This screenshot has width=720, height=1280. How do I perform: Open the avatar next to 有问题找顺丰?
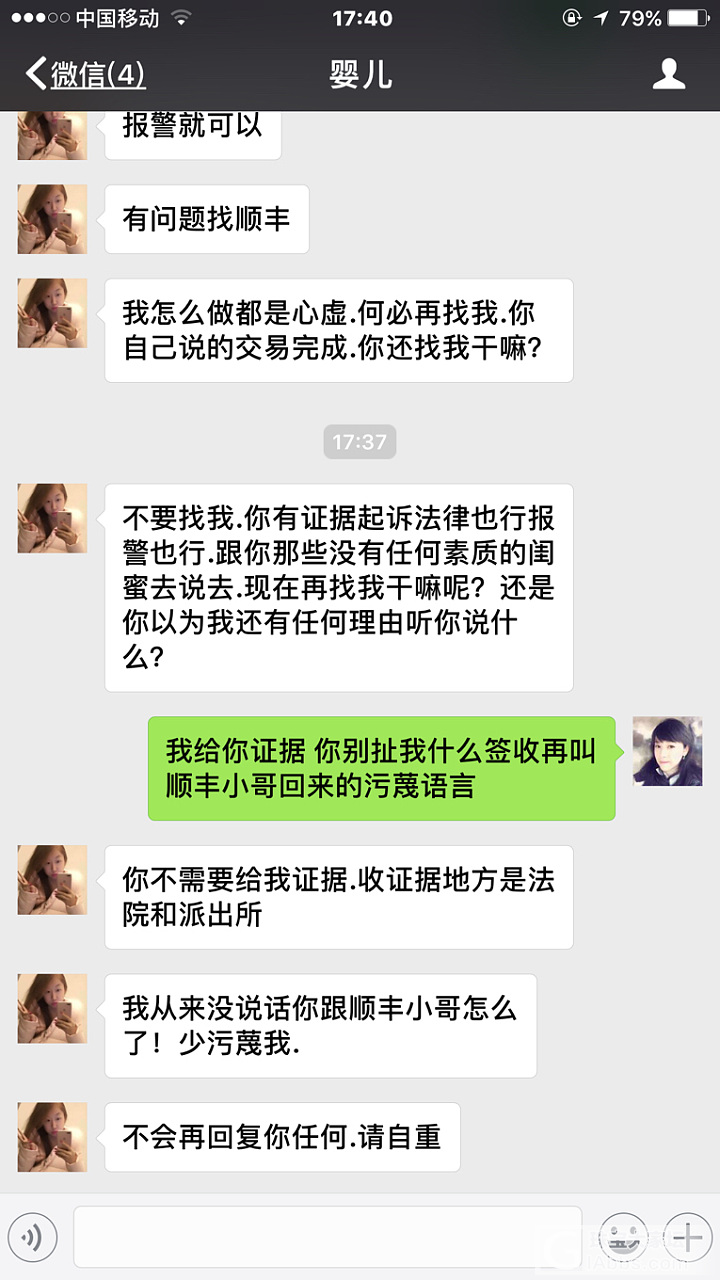tap(53, 219)
